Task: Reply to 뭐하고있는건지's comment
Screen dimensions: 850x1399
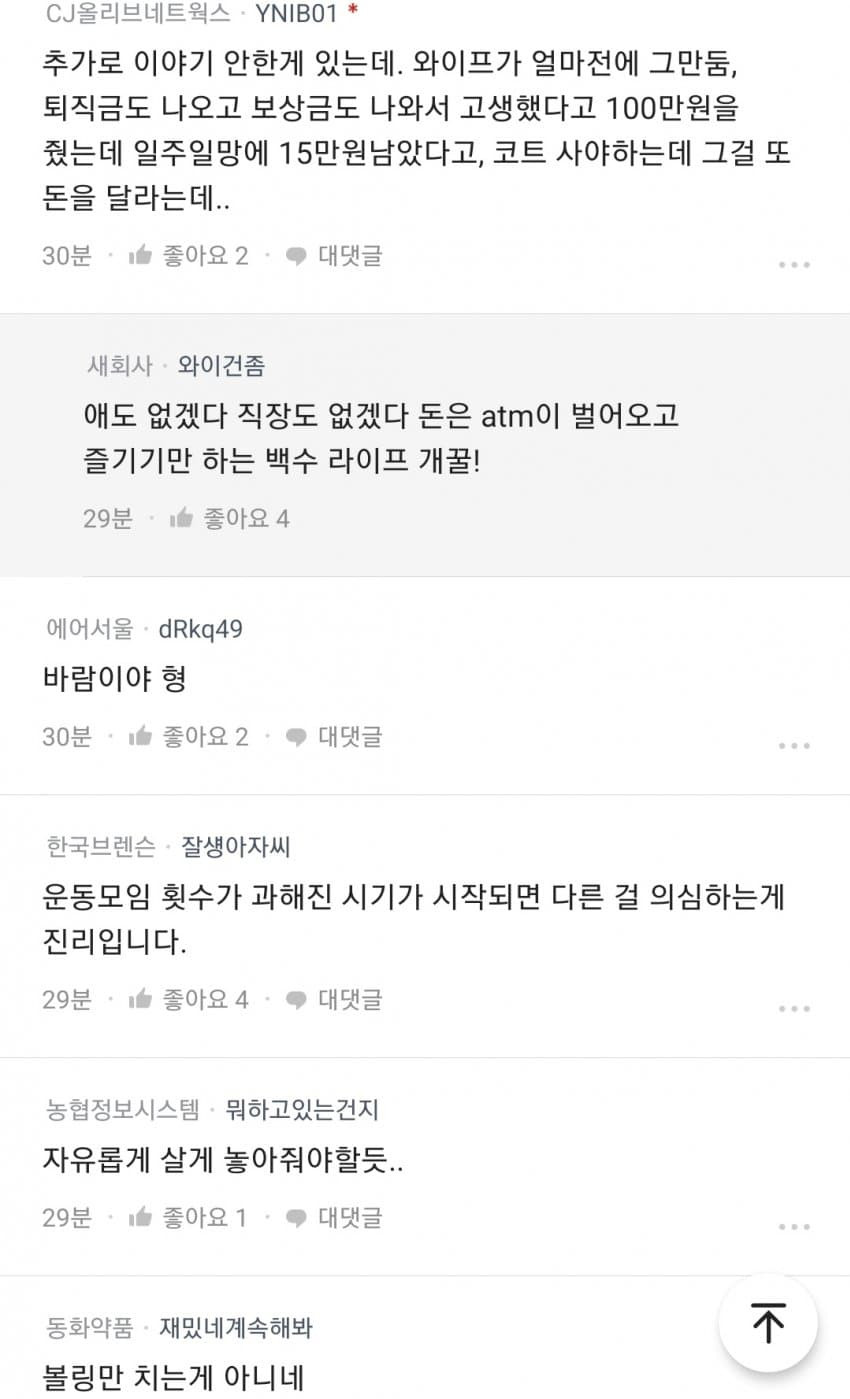Action: 334,1218
